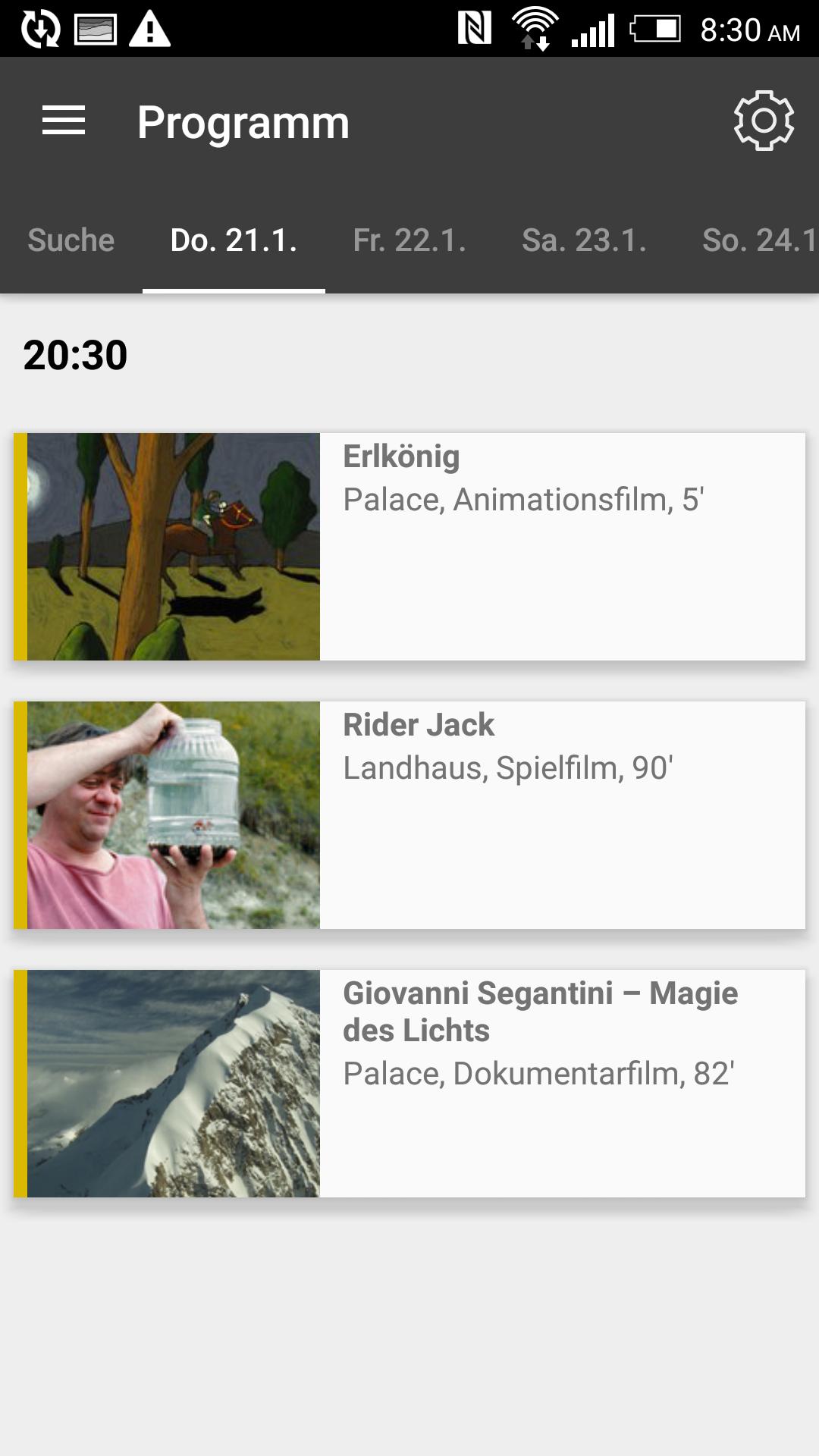Open the So. 24.1 schedule tab
819x1456 pixels.
[758, 241]
